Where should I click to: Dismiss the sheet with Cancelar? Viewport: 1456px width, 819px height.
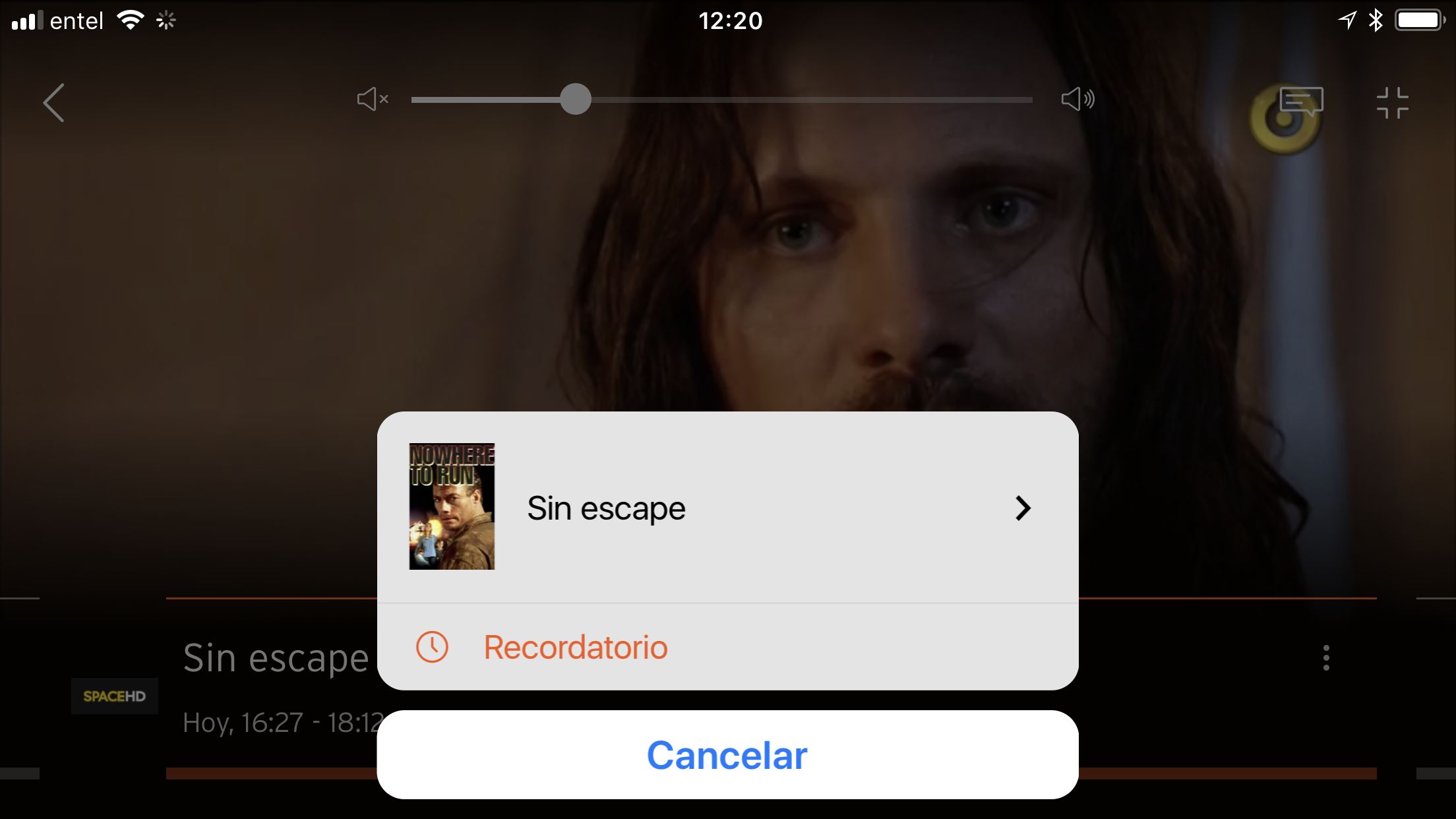click(x=727, y=755)
